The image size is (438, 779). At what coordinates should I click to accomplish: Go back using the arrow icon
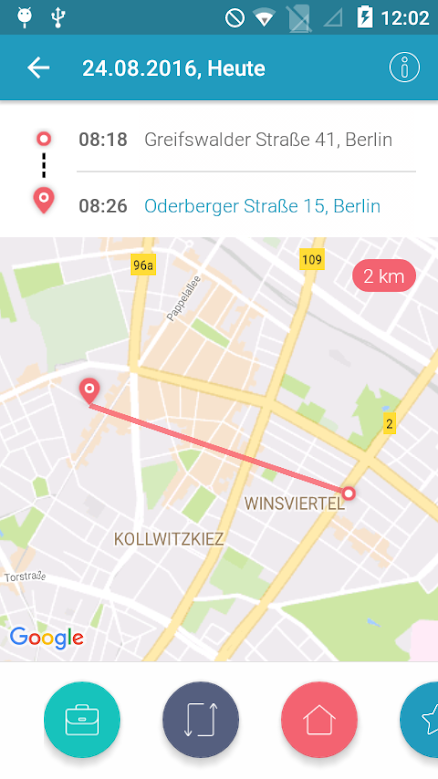38,68
